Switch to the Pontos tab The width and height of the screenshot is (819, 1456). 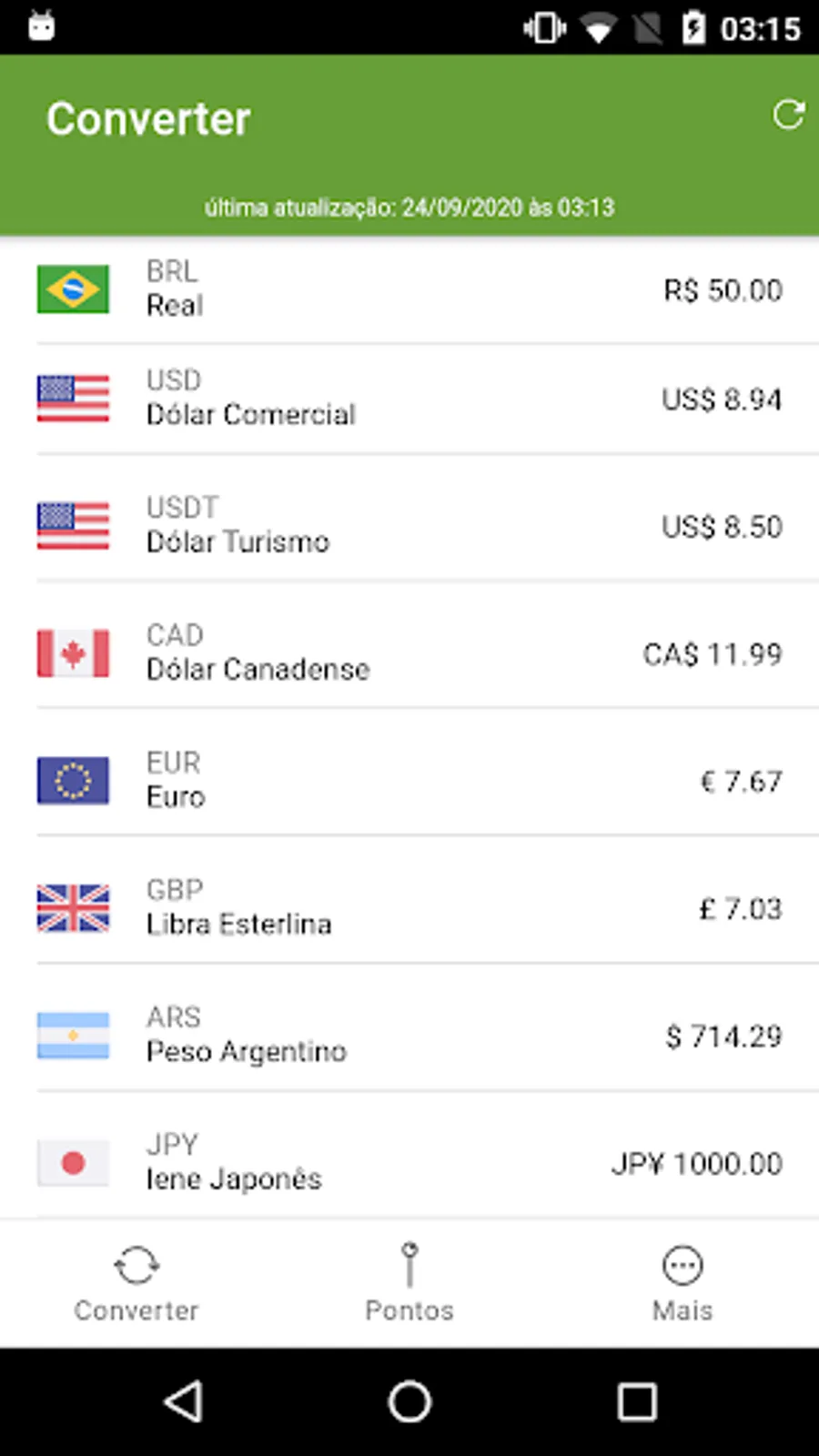pyautogui.click(x=409, y=1283)
